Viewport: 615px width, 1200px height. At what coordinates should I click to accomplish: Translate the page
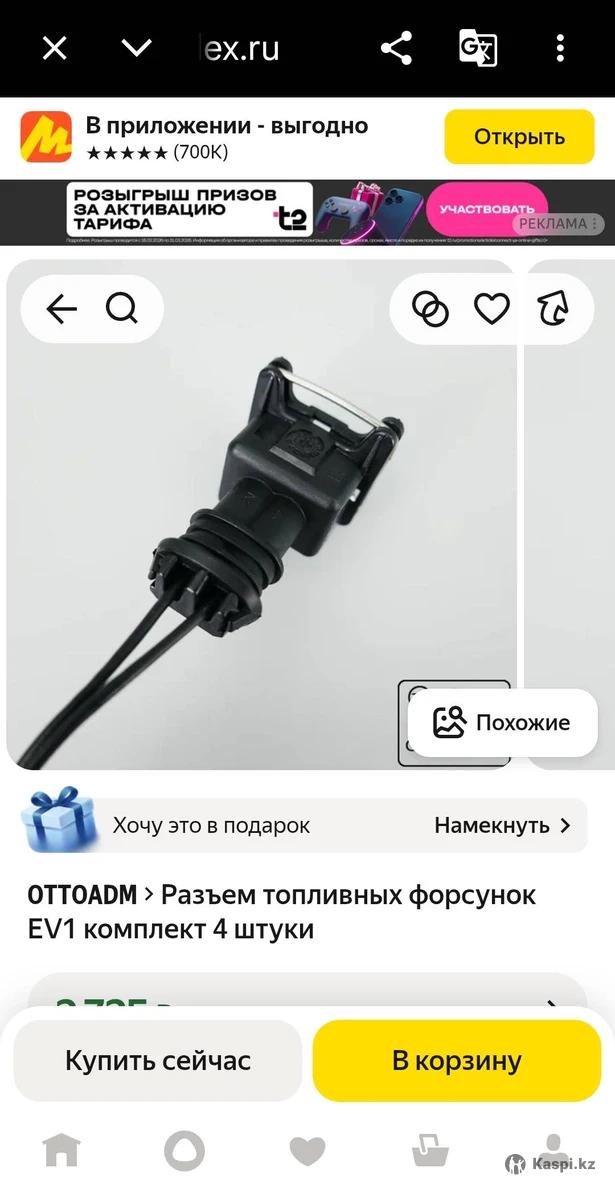coord(477,48)
